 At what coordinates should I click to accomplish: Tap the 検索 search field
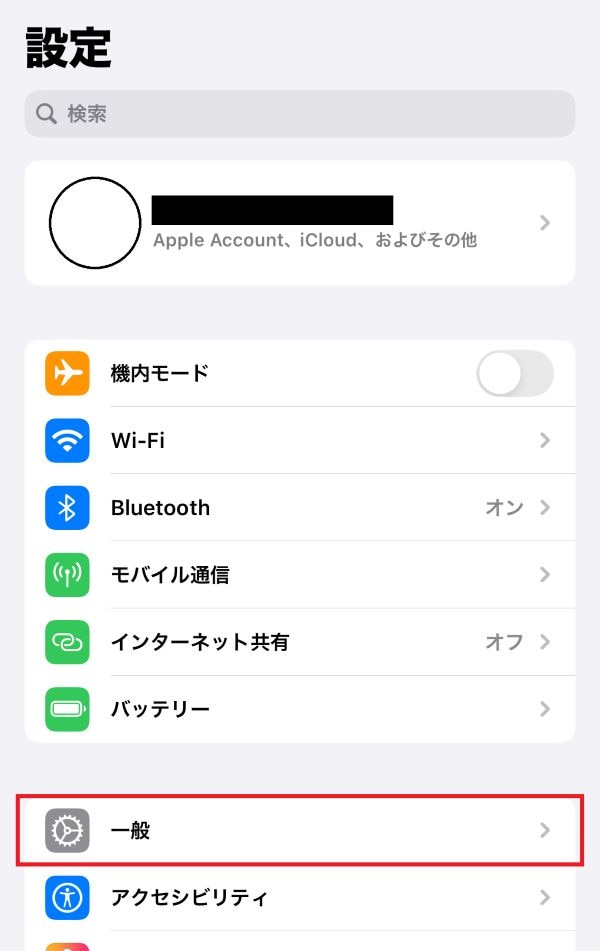[300, 114]
